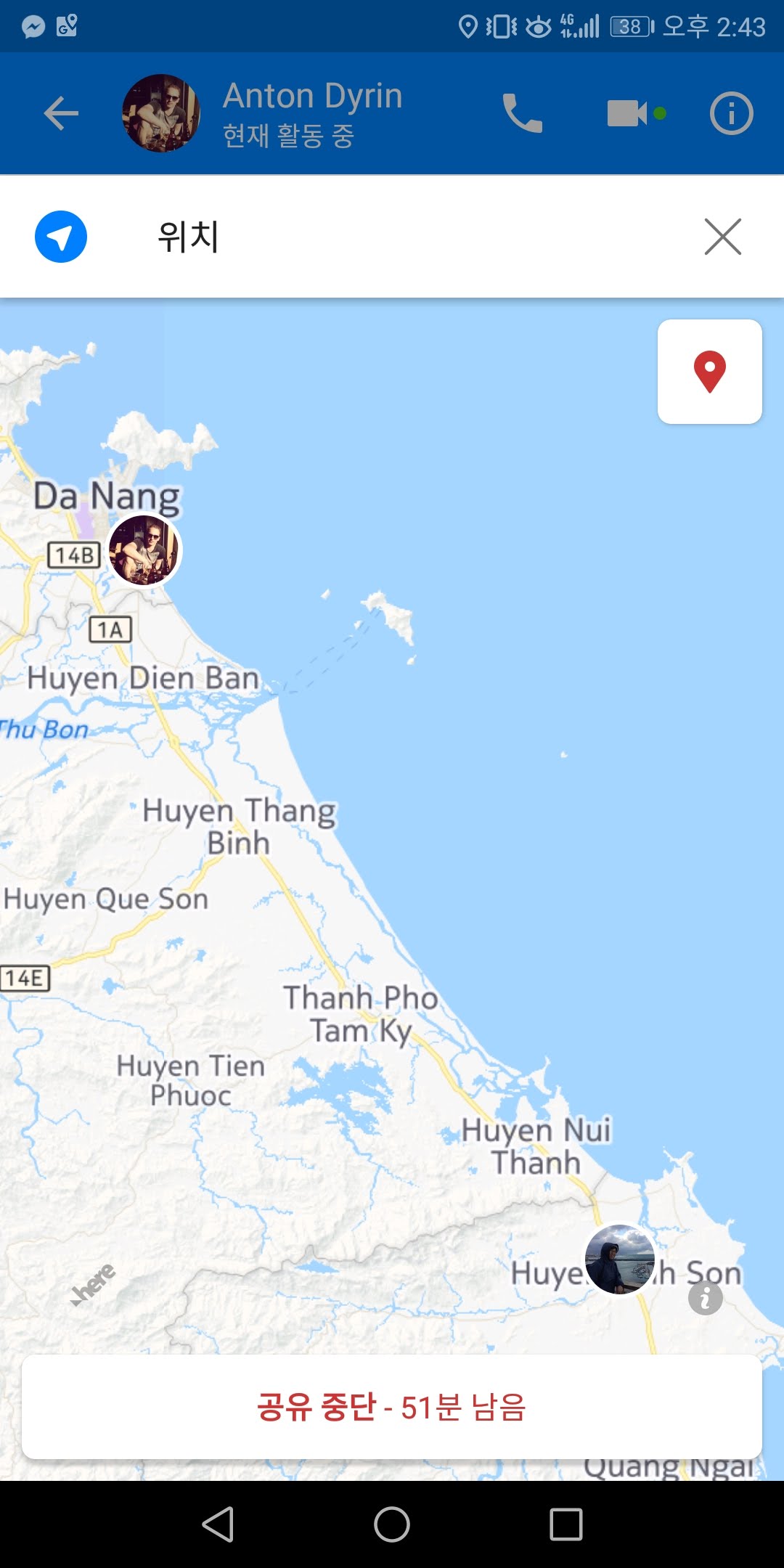Open the recent apps overview
The image size is (784, 1568).
point(566,1524)
